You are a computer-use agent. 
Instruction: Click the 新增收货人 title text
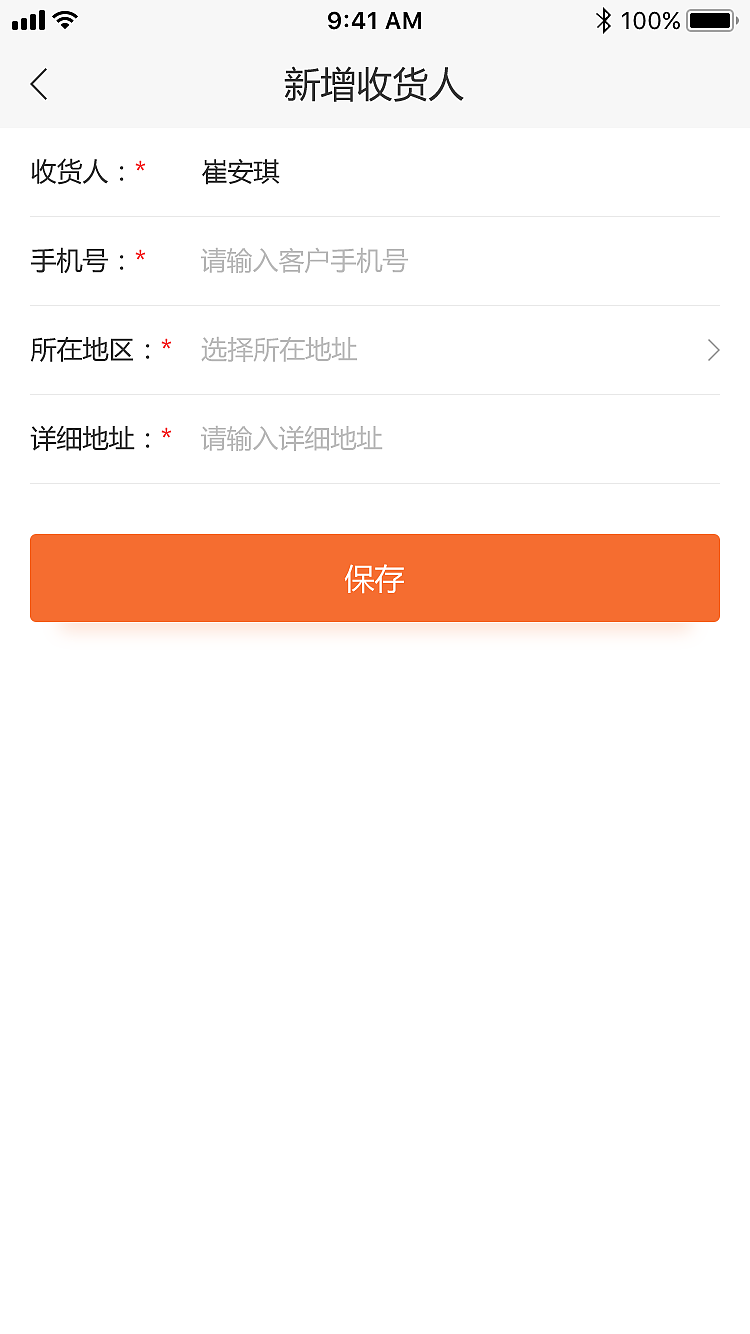375,86
